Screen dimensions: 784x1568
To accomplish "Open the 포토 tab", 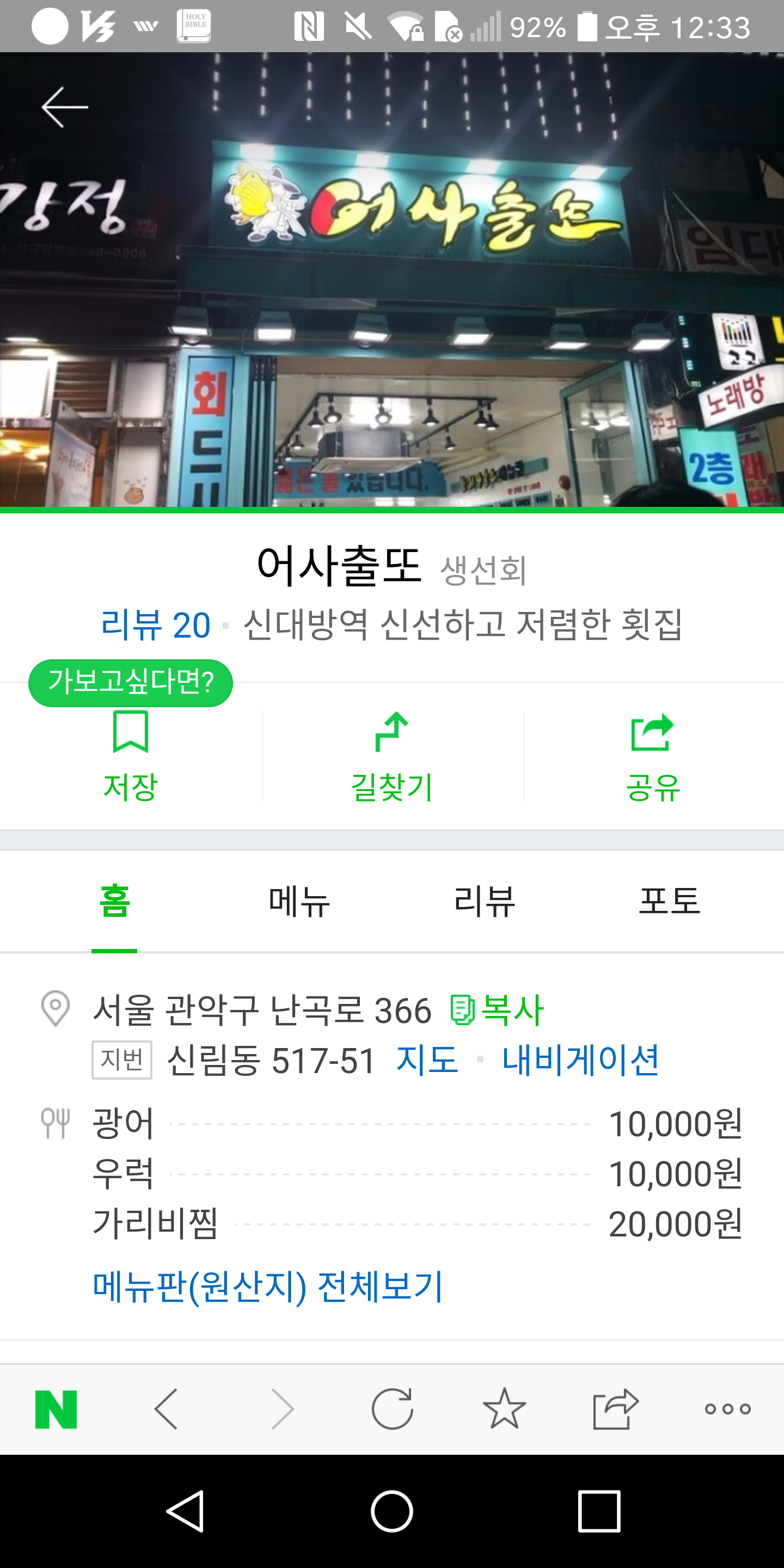I will [x=670, y=902].
